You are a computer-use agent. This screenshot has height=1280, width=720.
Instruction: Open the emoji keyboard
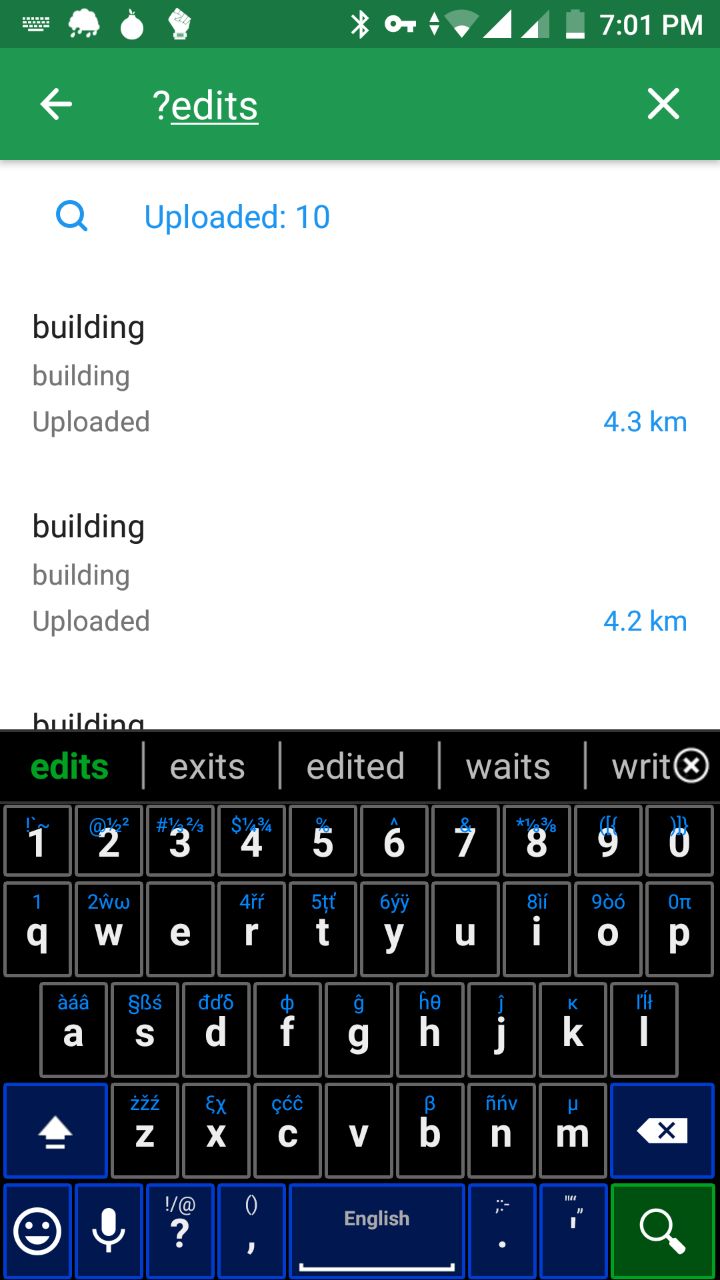37,1231
